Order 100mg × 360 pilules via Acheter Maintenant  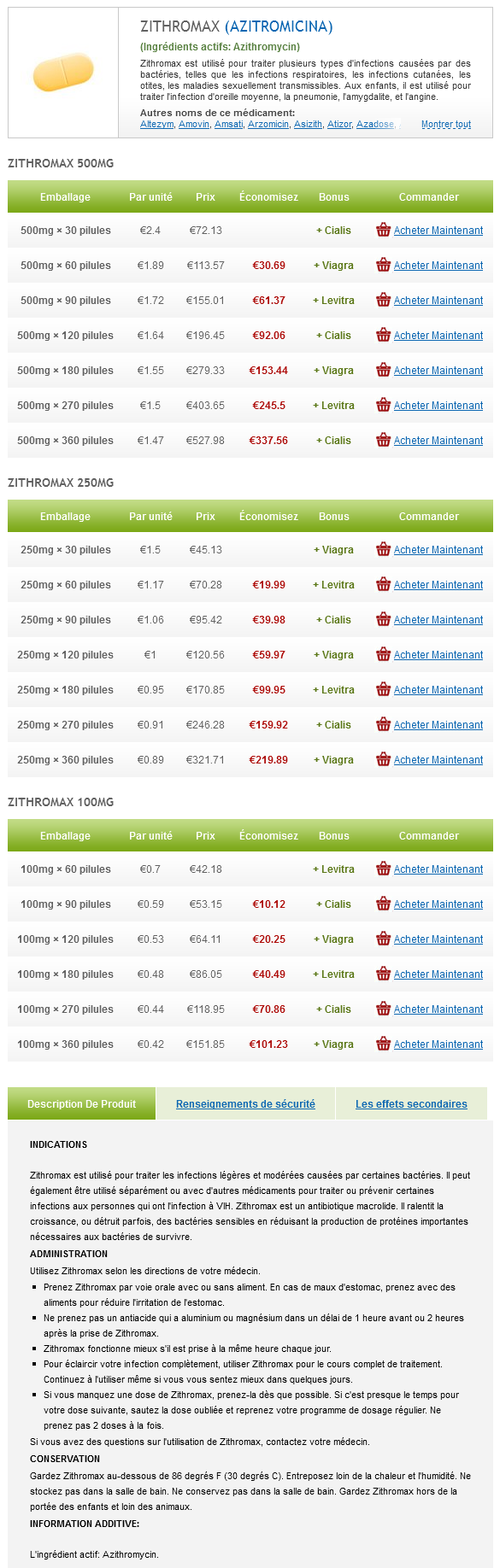point(438,1044)
